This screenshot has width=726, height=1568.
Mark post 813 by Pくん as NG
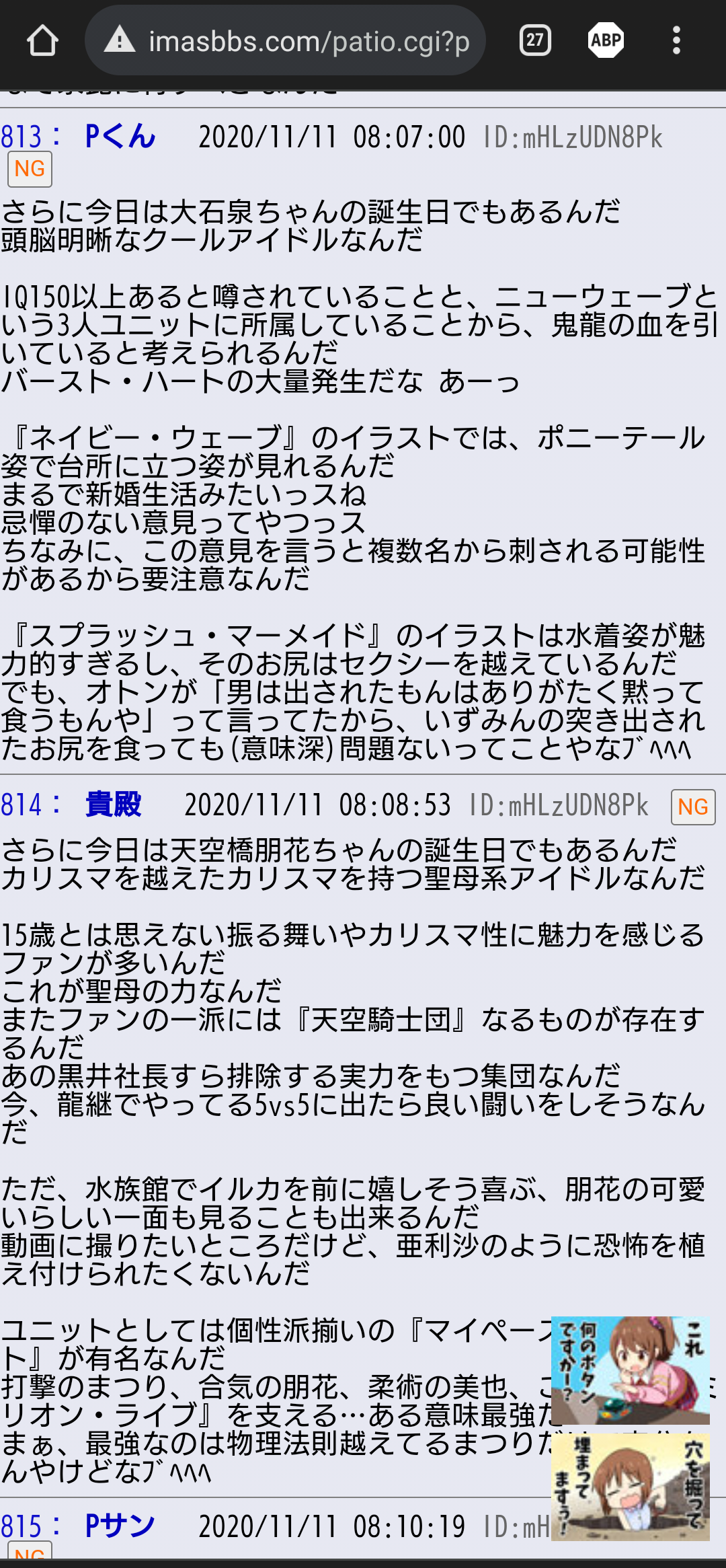click(30, 169)
